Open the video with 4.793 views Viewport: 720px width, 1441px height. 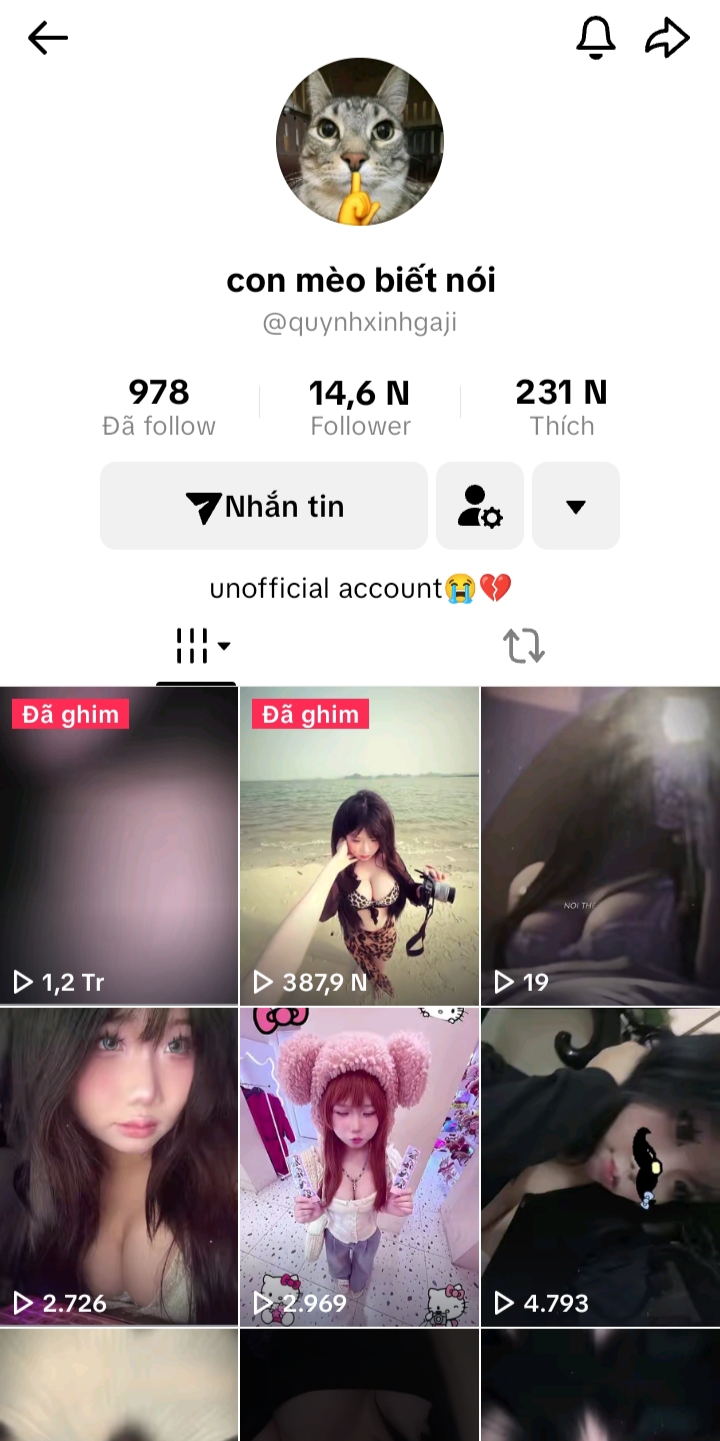600,1165
